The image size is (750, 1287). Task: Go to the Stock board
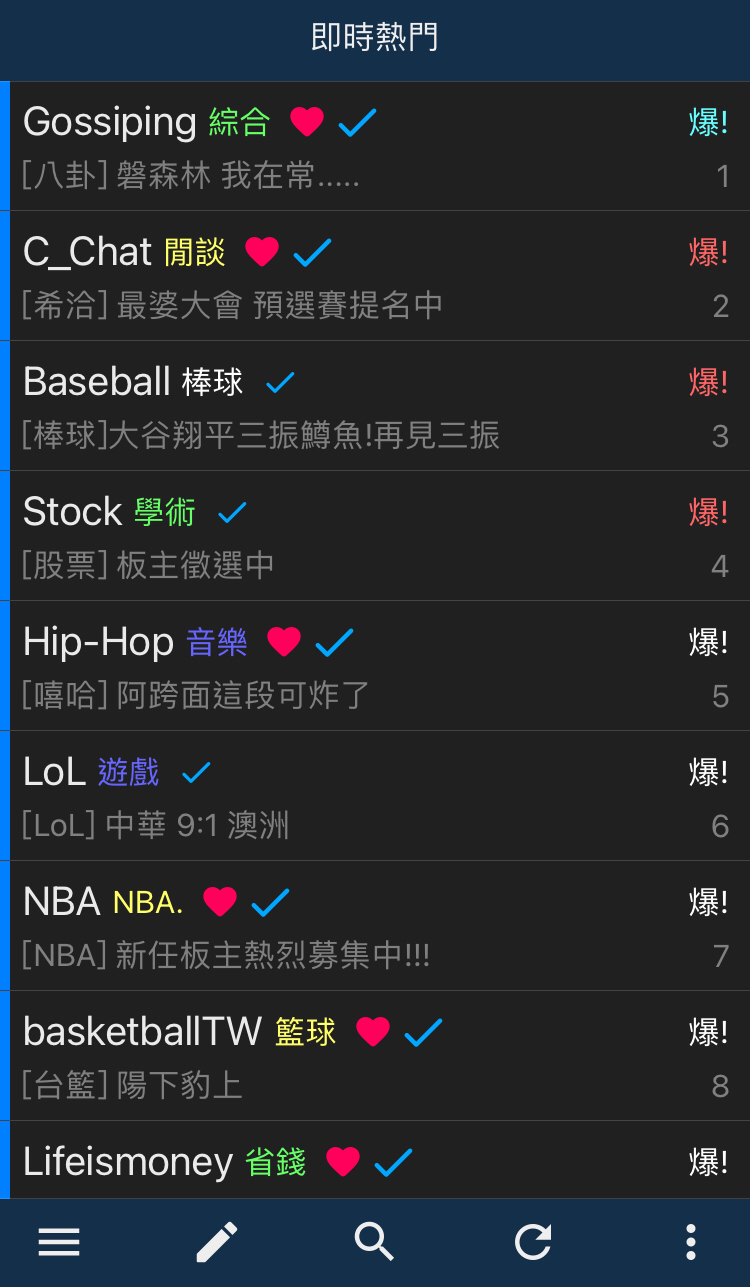click(x=375, y=536)
